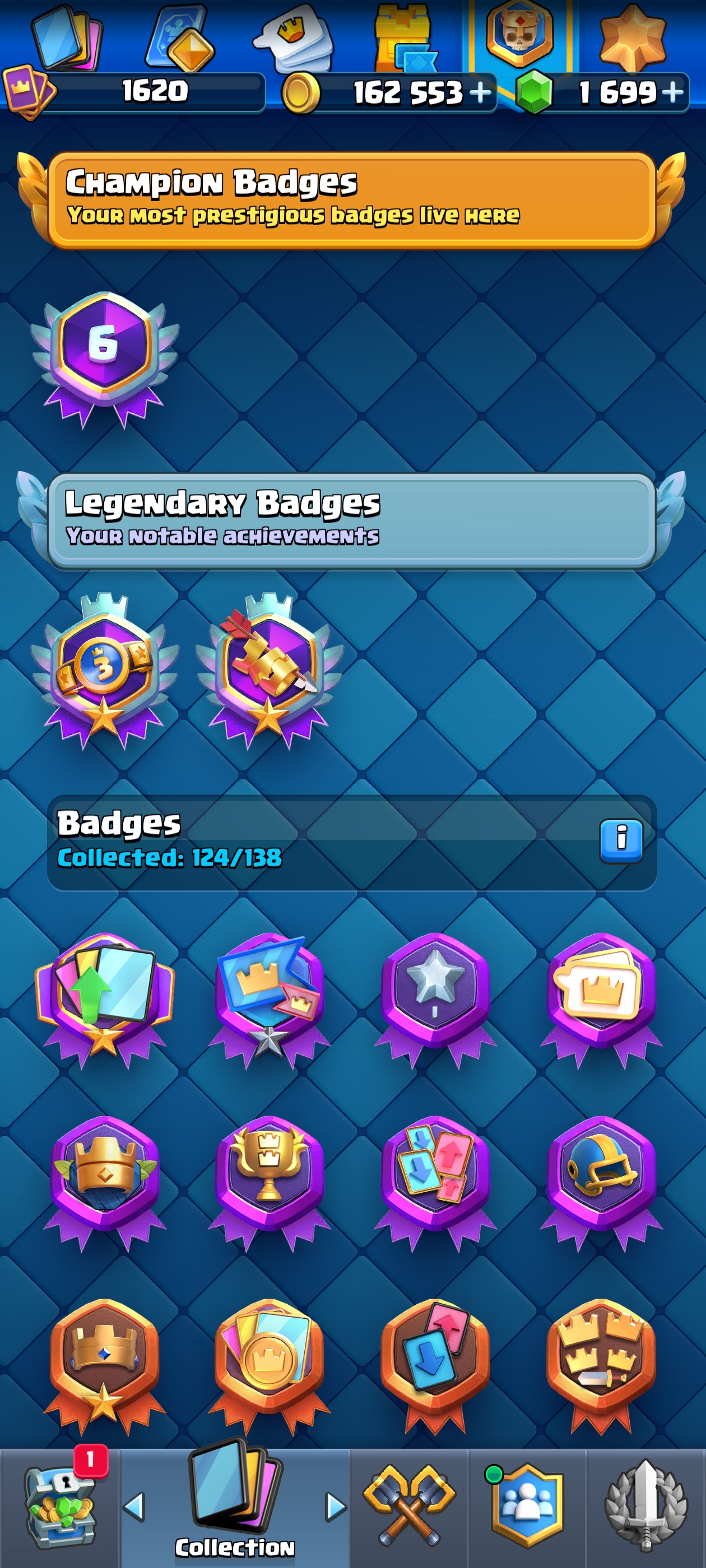This screenshot has height=1568, width=706.
Task: Switch to the sword laurel events tab
Action: pos(645,1508)
